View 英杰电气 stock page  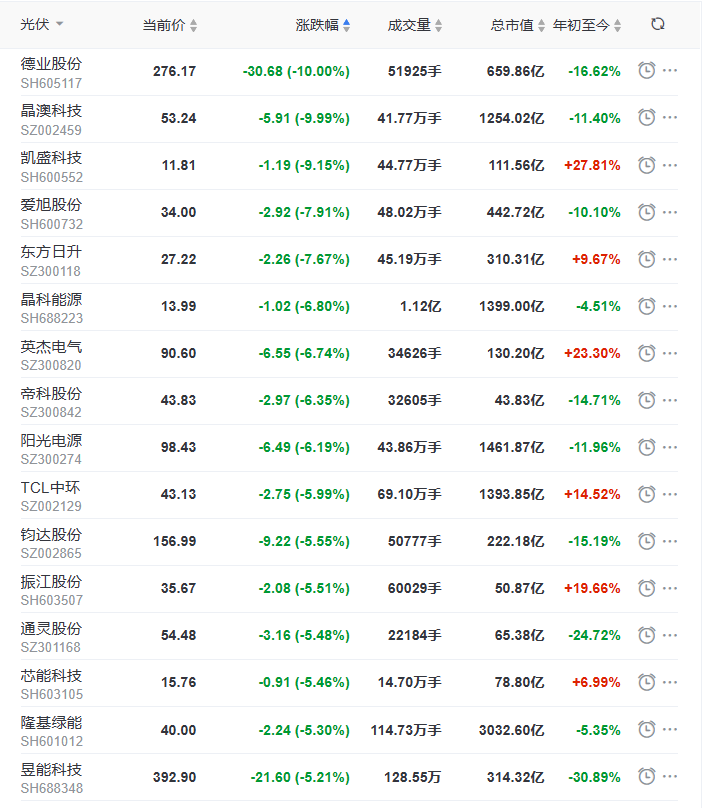click(x=51, y=346)
